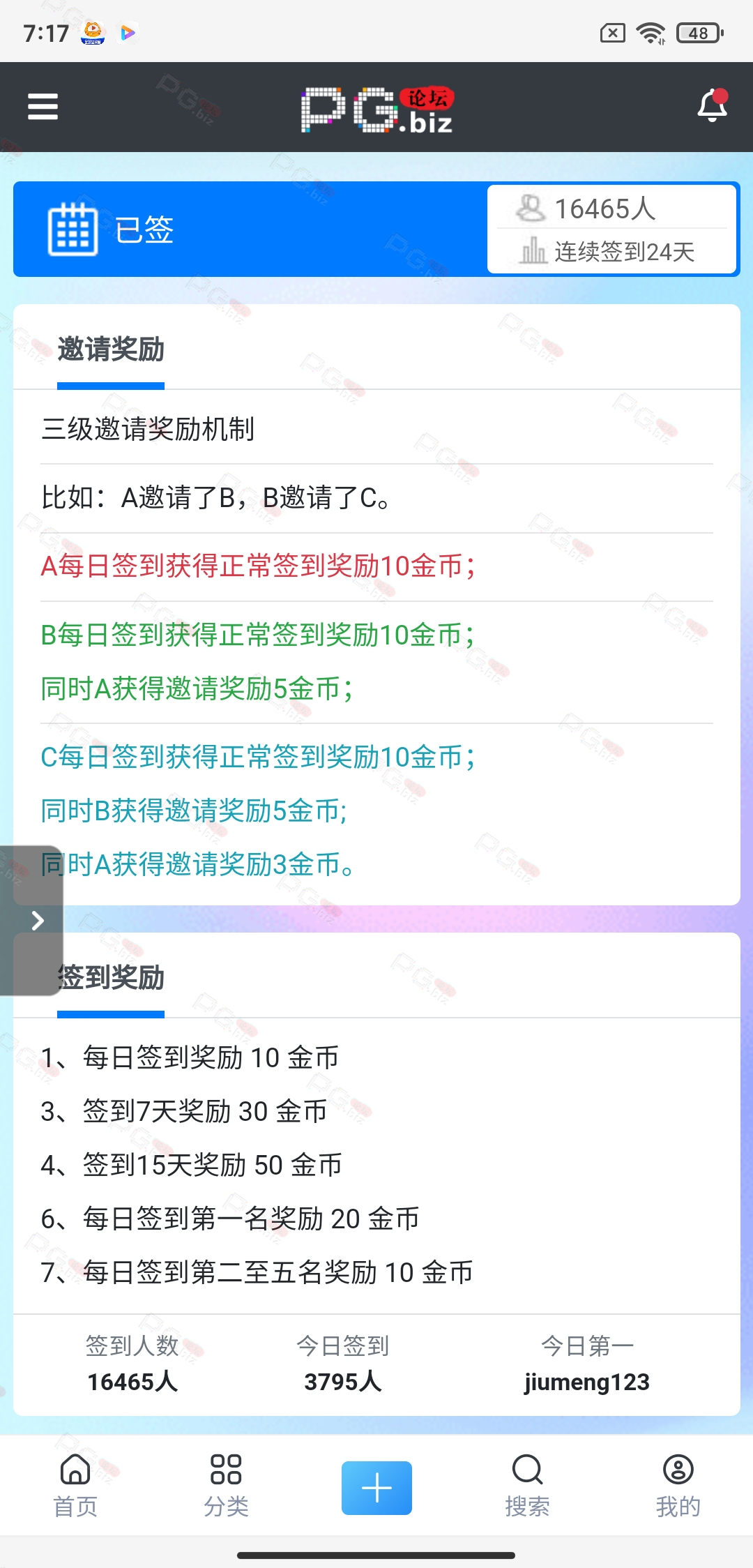The width and height of the screenshot is (753, 1568).
Task: Tap the 已签 check-in button
Action: point(112,229)
